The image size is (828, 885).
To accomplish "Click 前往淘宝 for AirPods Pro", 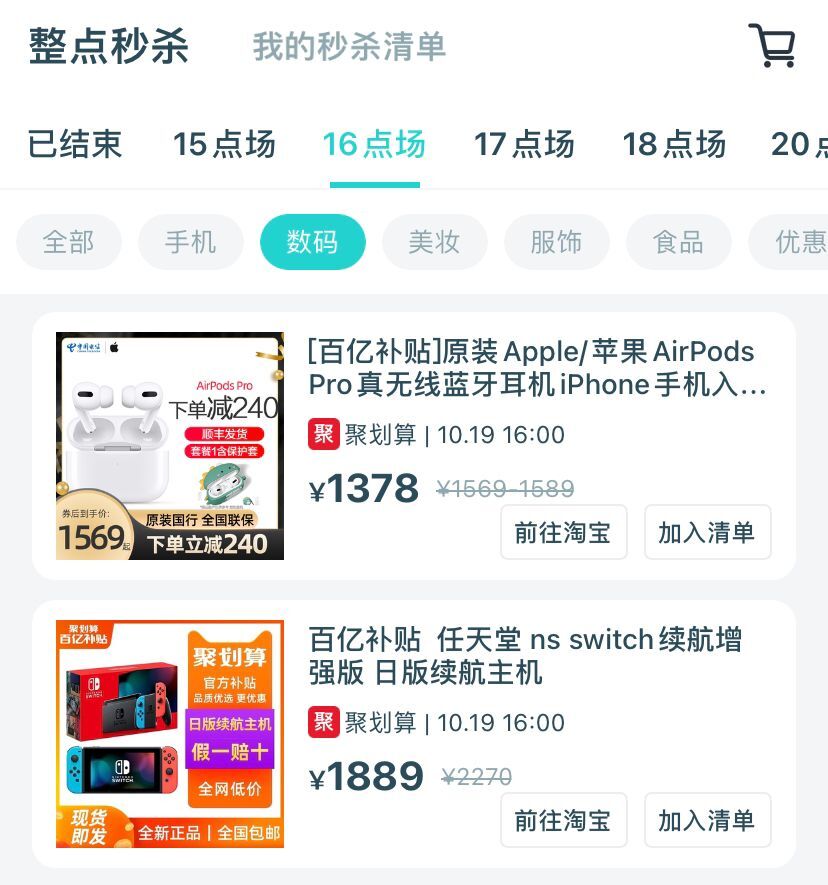I will coord(563,532).
